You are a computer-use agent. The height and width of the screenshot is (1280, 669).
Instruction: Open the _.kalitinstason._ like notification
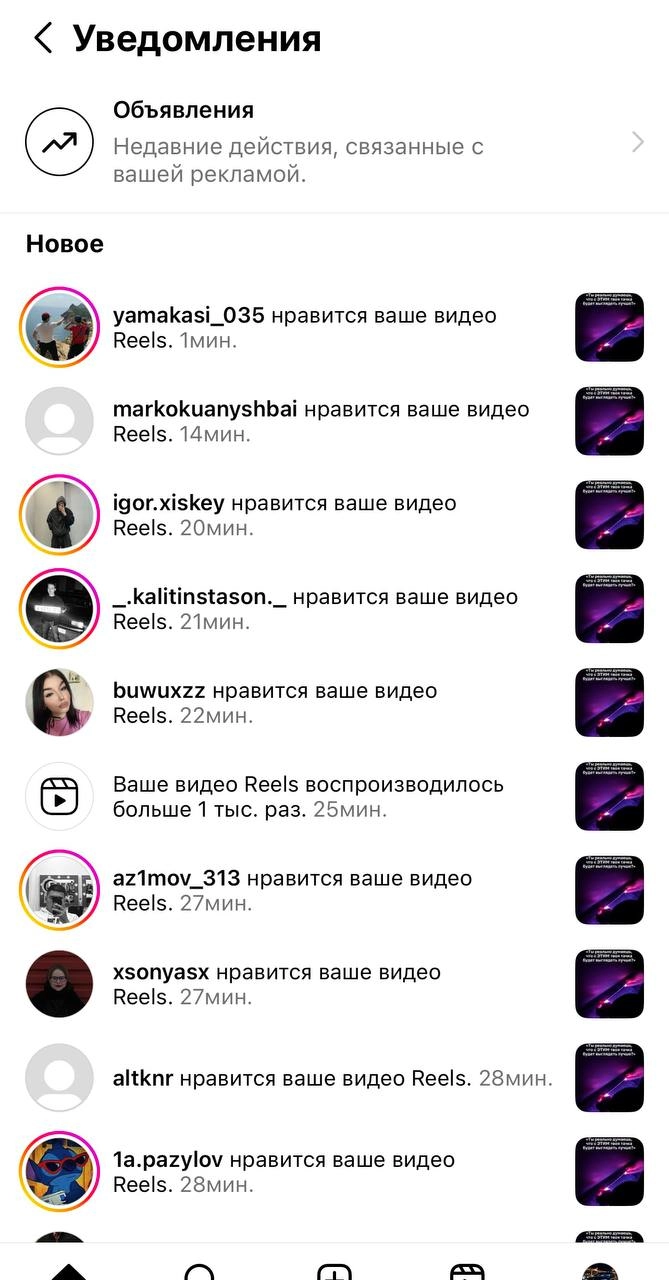pyautogui.click(x=315, y=609)
